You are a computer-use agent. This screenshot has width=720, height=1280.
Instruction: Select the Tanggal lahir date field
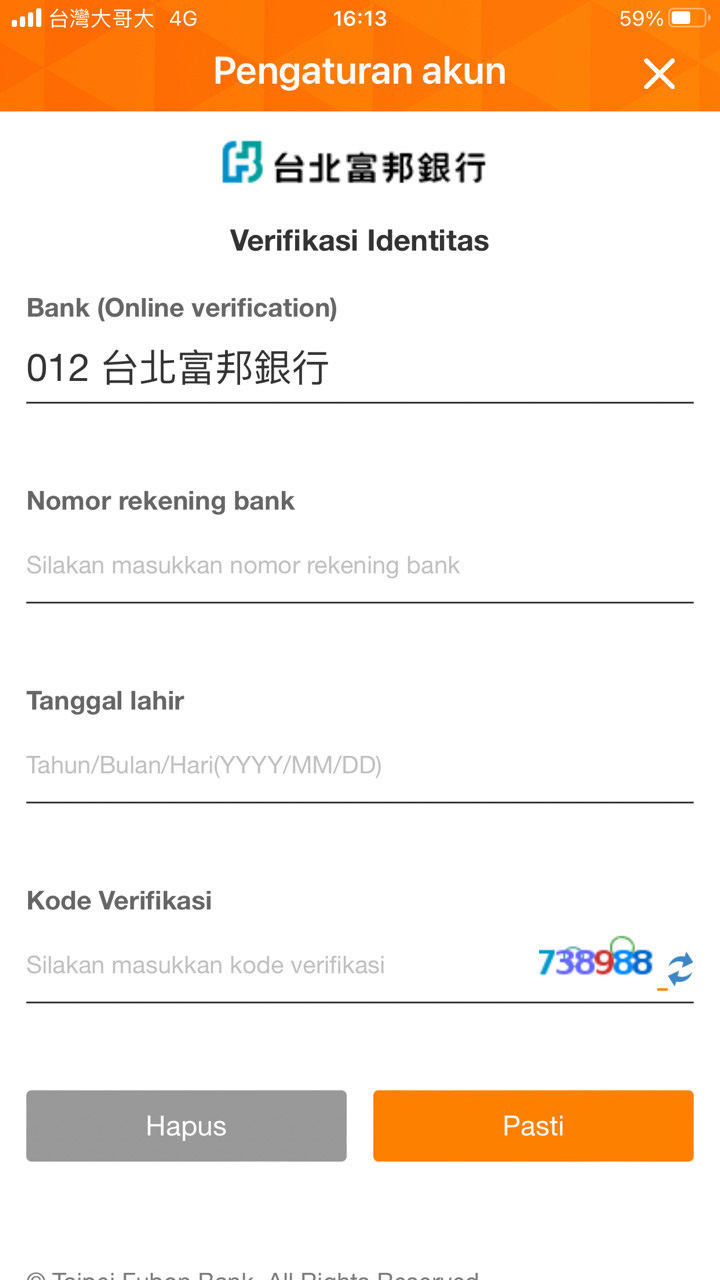coord(360,766)
